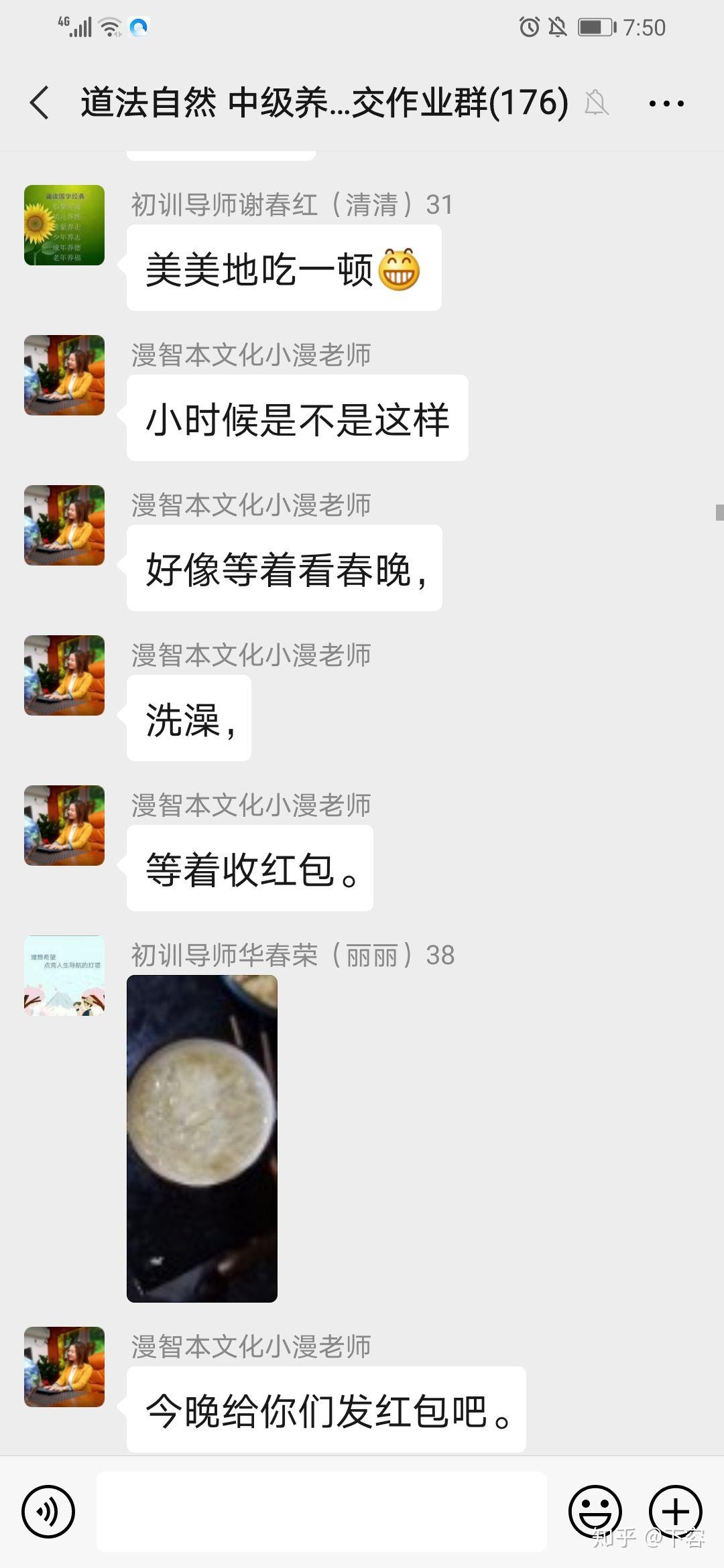The height and width of the screenshot is (1568, 724).
Task: Tap the message text field
Action: pos(322,1512)
